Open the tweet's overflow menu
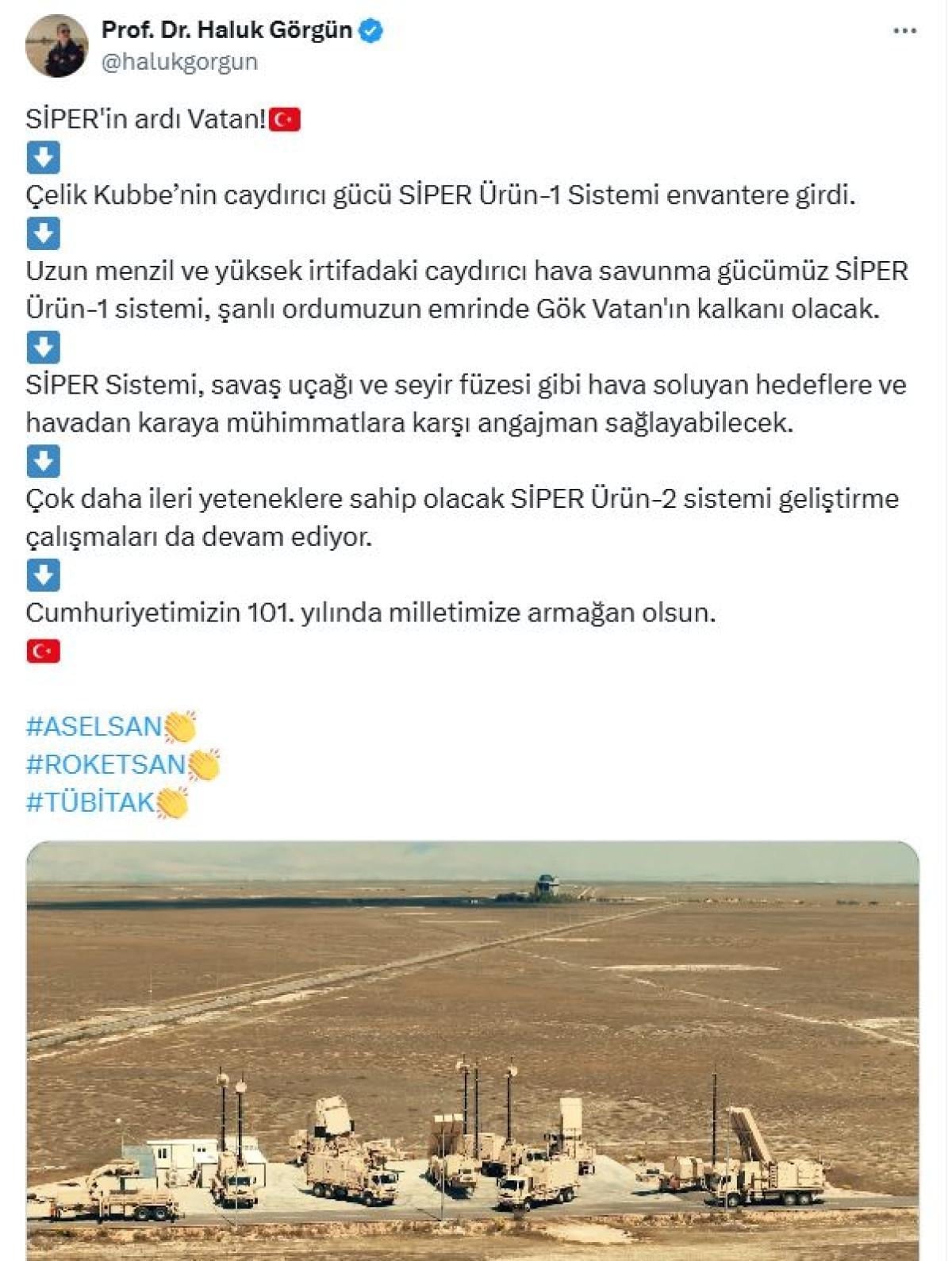Screen dimensions: 952x1261 point(904,32)
